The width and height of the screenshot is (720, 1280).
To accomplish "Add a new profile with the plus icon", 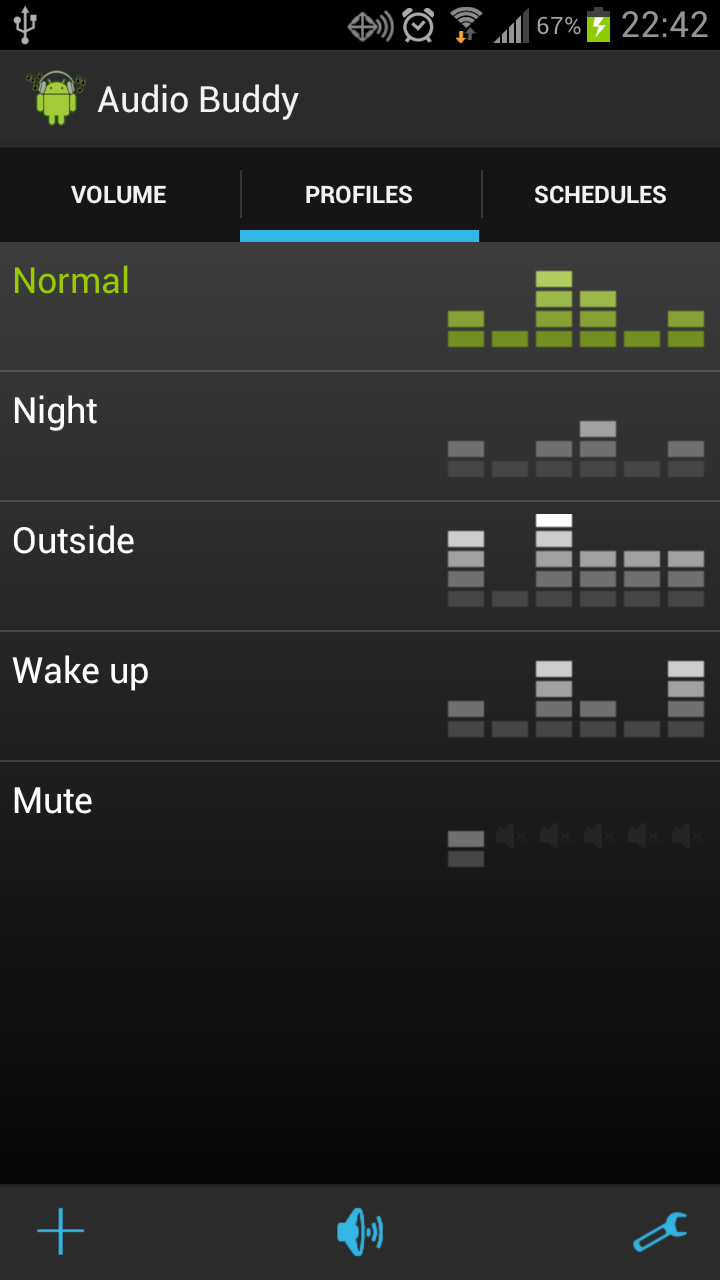I will click(x=60, y=1231).
